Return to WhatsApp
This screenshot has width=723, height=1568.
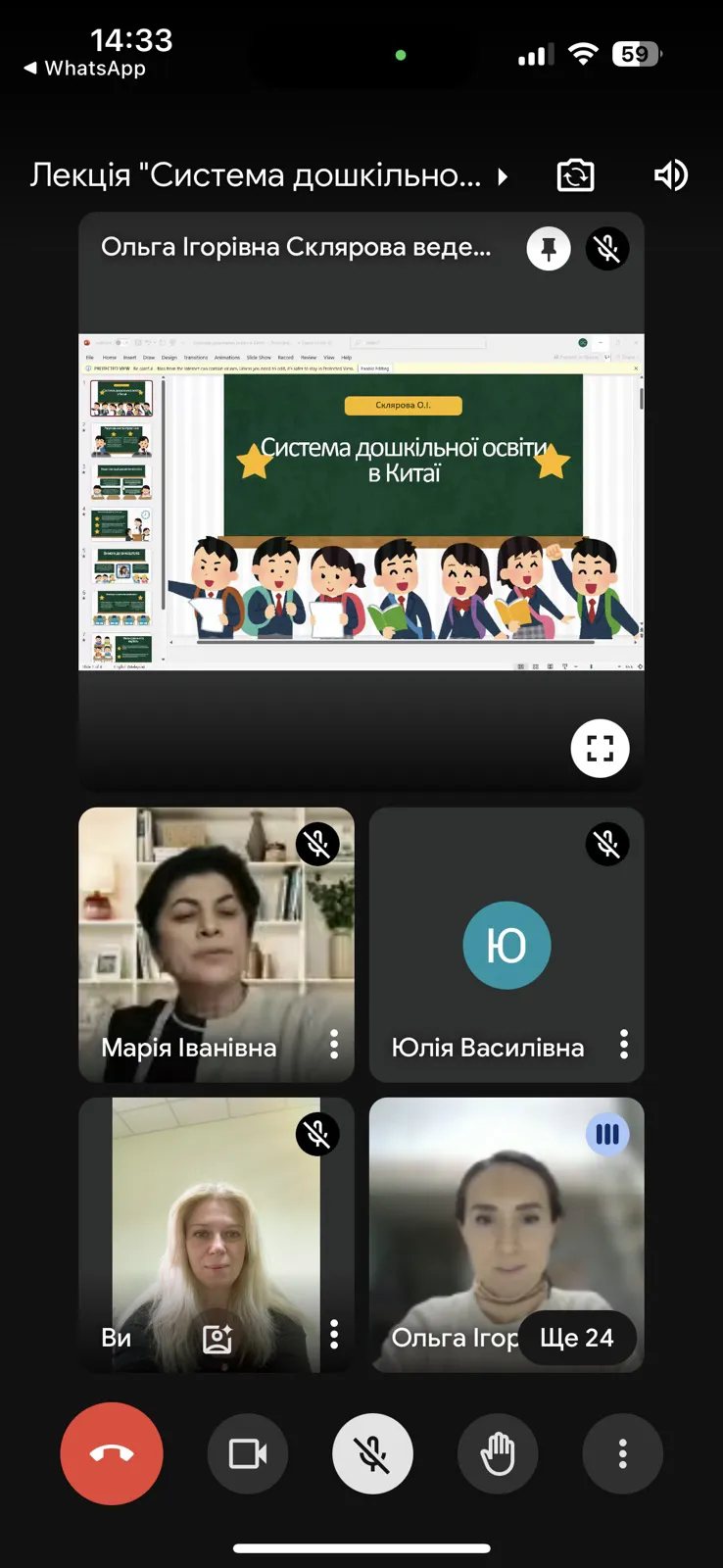pos(84,69)
